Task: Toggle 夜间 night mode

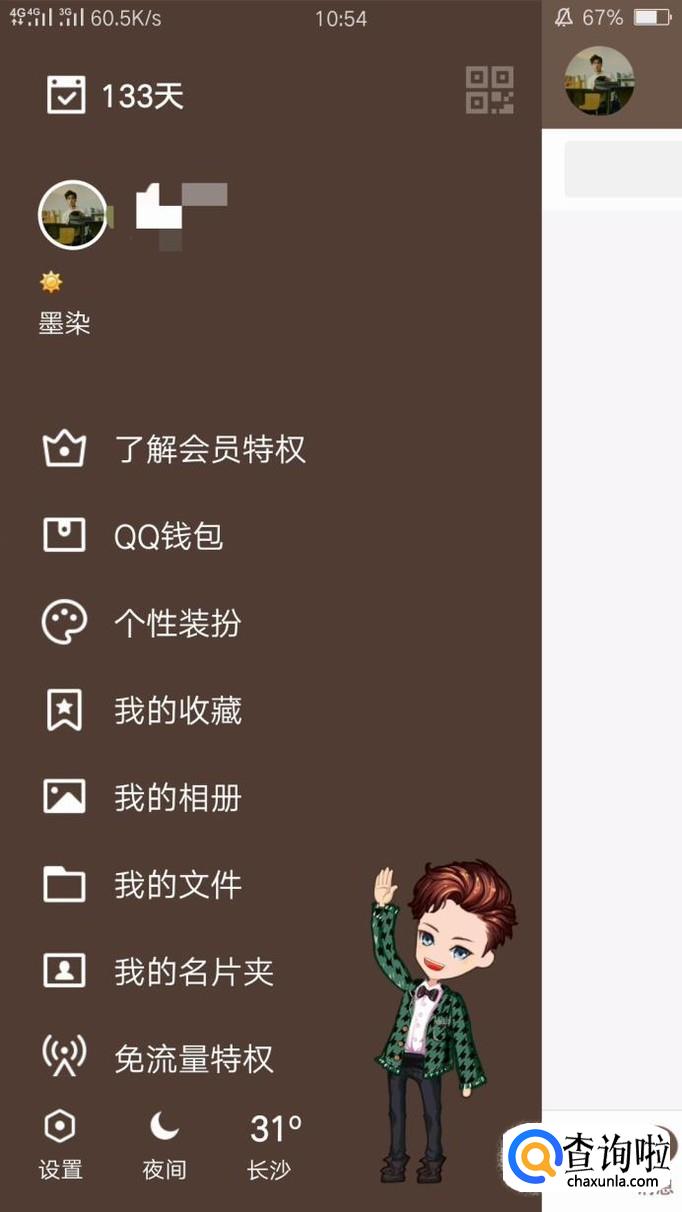Action: point(164,1144)
